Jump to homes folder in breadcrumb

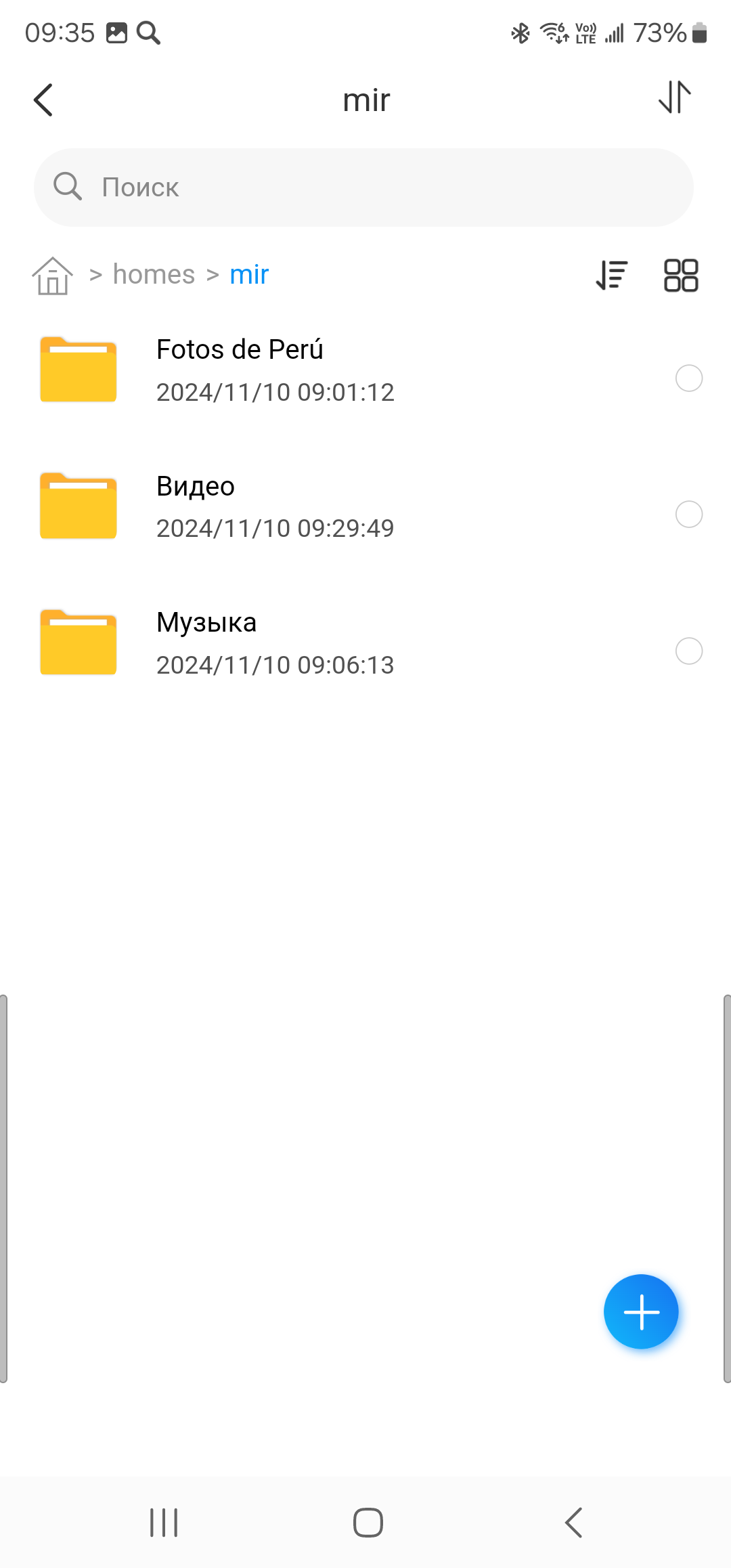[154, 275]
